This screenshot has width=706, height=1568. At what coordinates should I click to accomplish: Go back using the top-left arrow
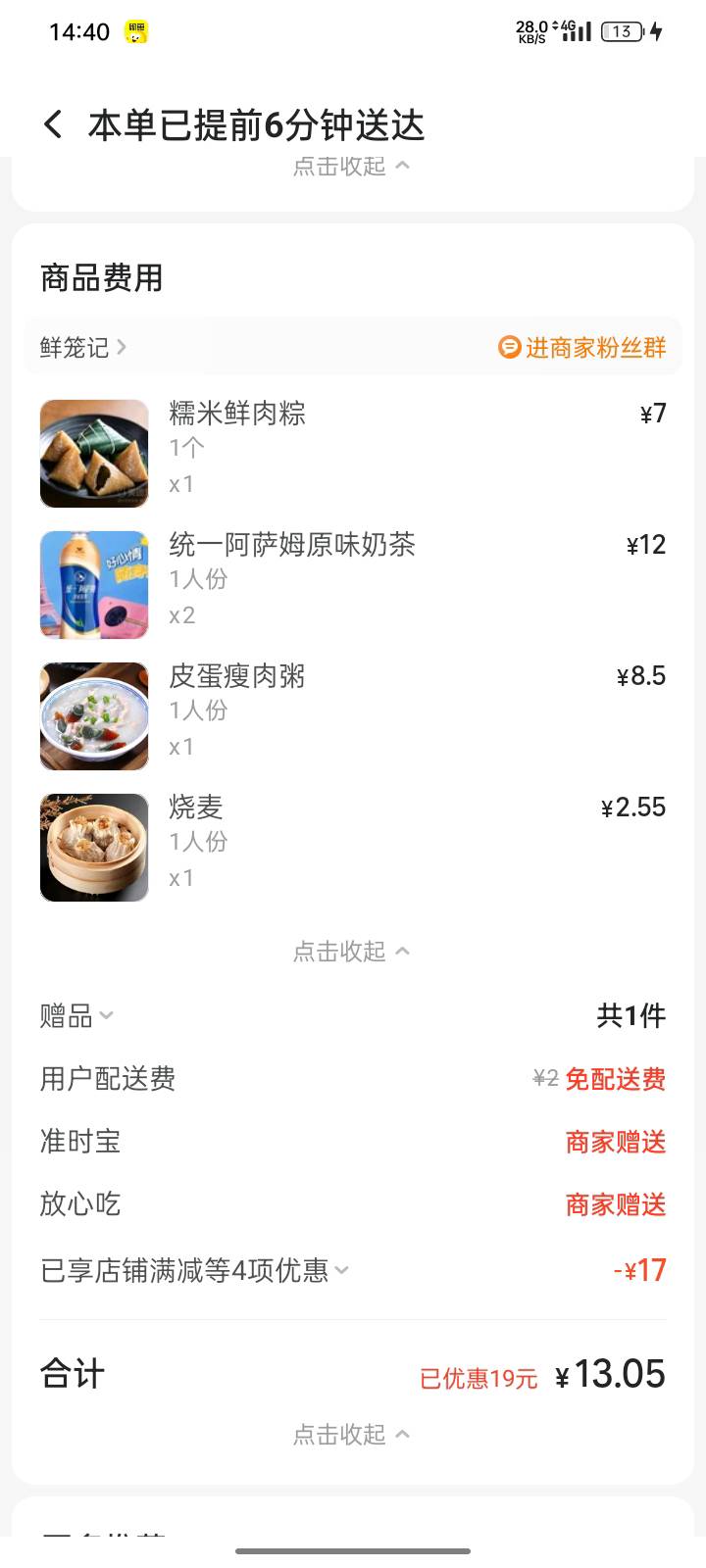click(54, 124)
